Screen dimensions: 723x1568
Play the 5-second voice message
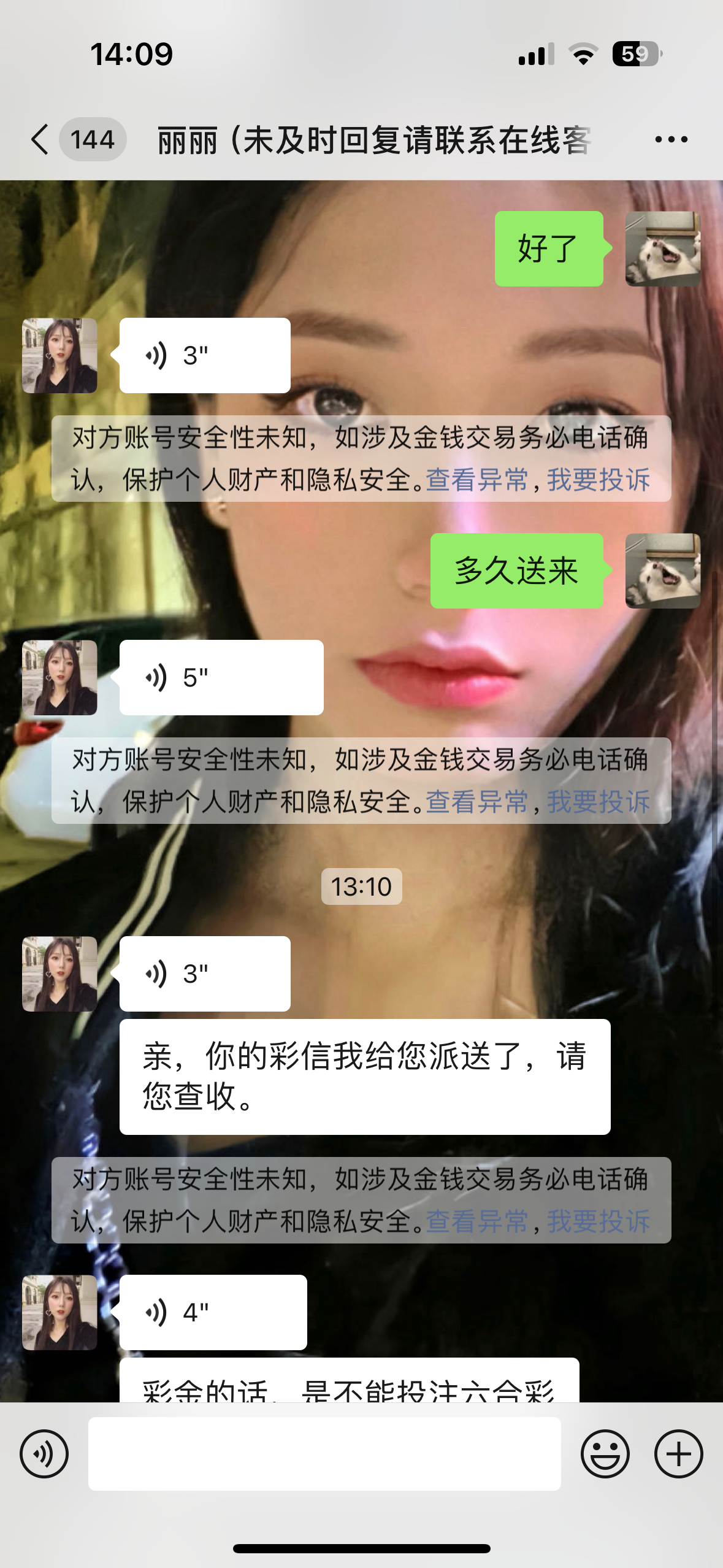[221, 678]
